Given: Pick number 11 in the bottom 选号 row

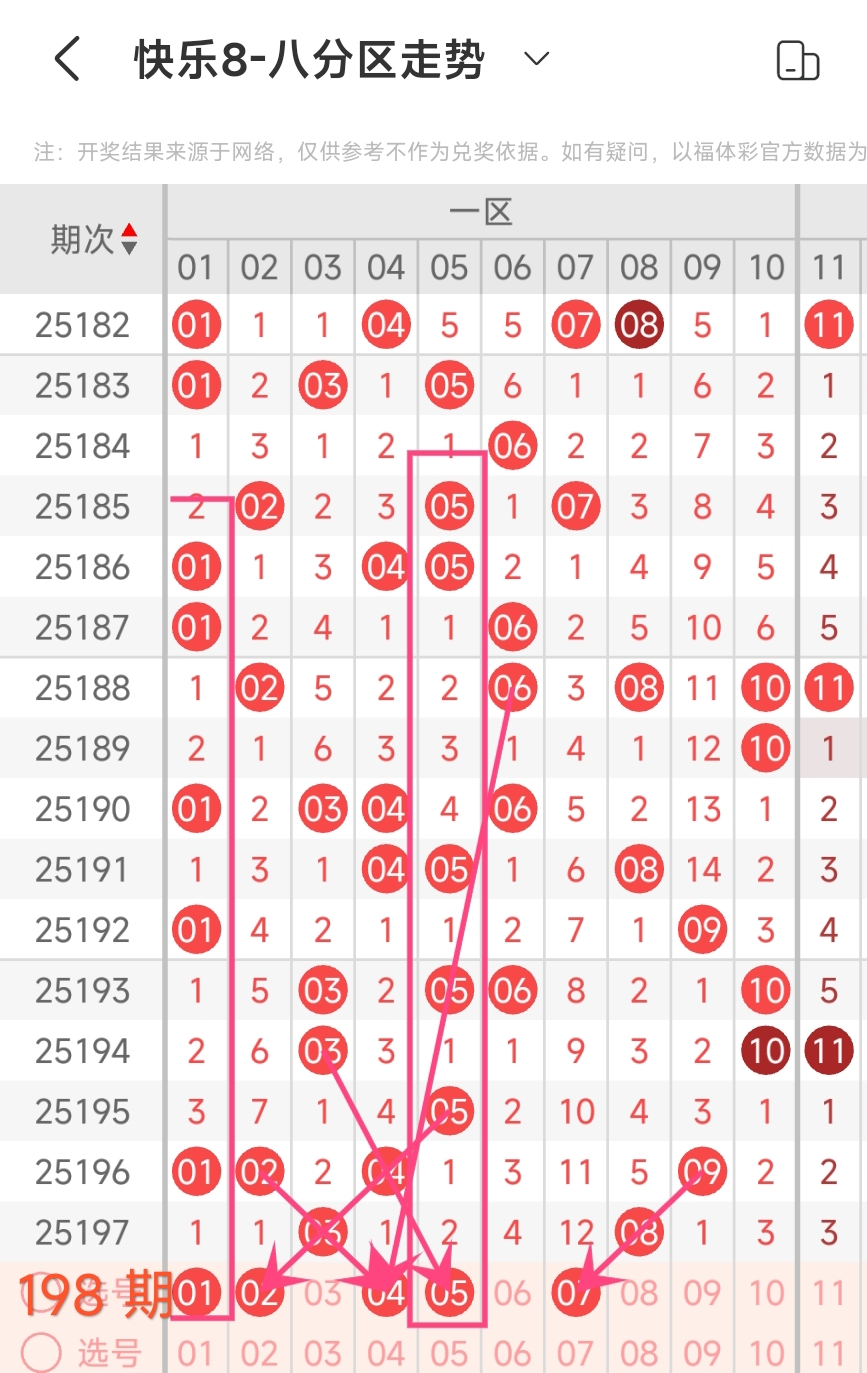Looking at the screenshot, I should (x=829, y=1354).
